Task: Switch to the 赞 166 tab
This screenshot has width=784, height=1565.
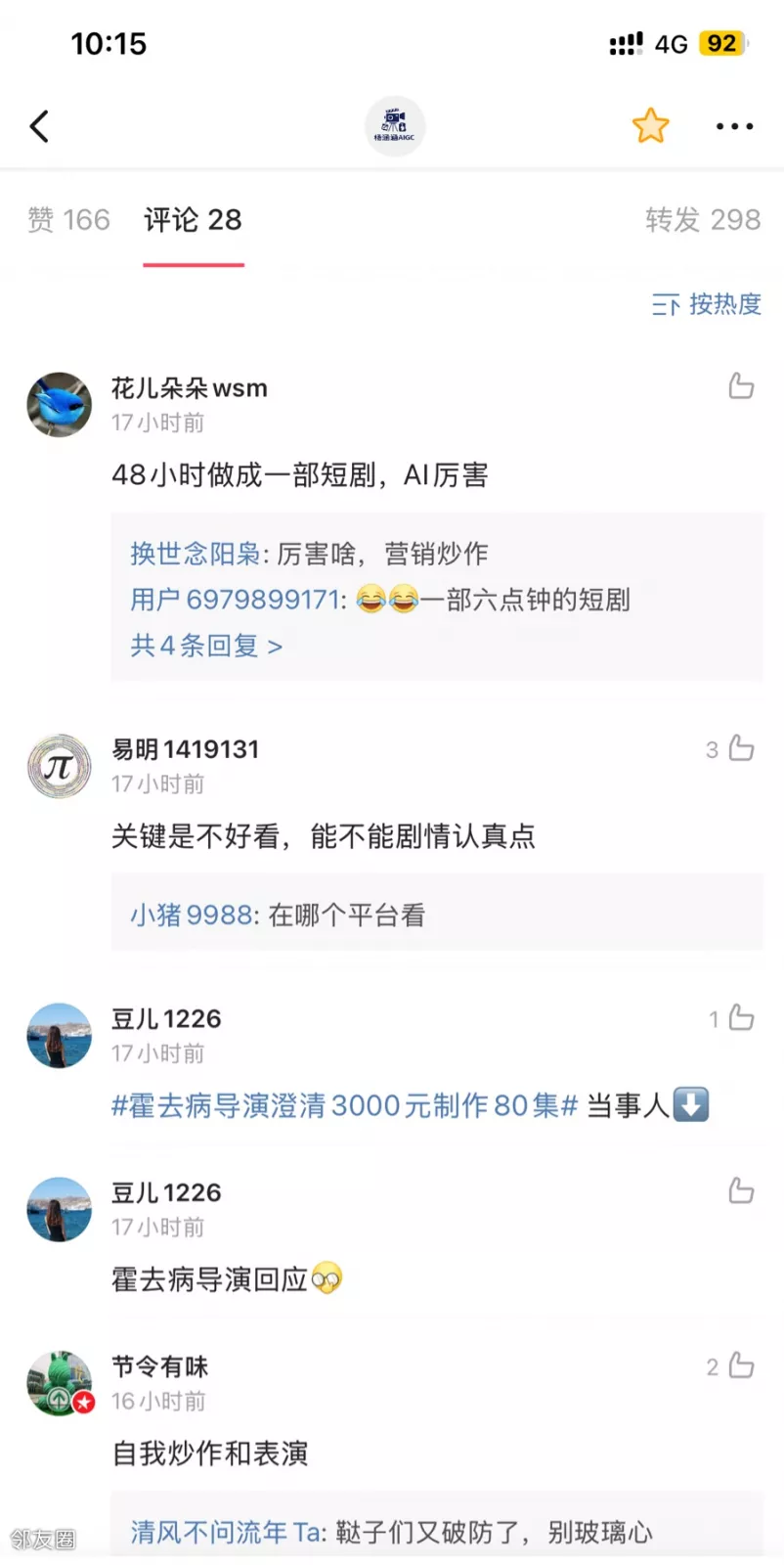Action: [x=68, y=220]
